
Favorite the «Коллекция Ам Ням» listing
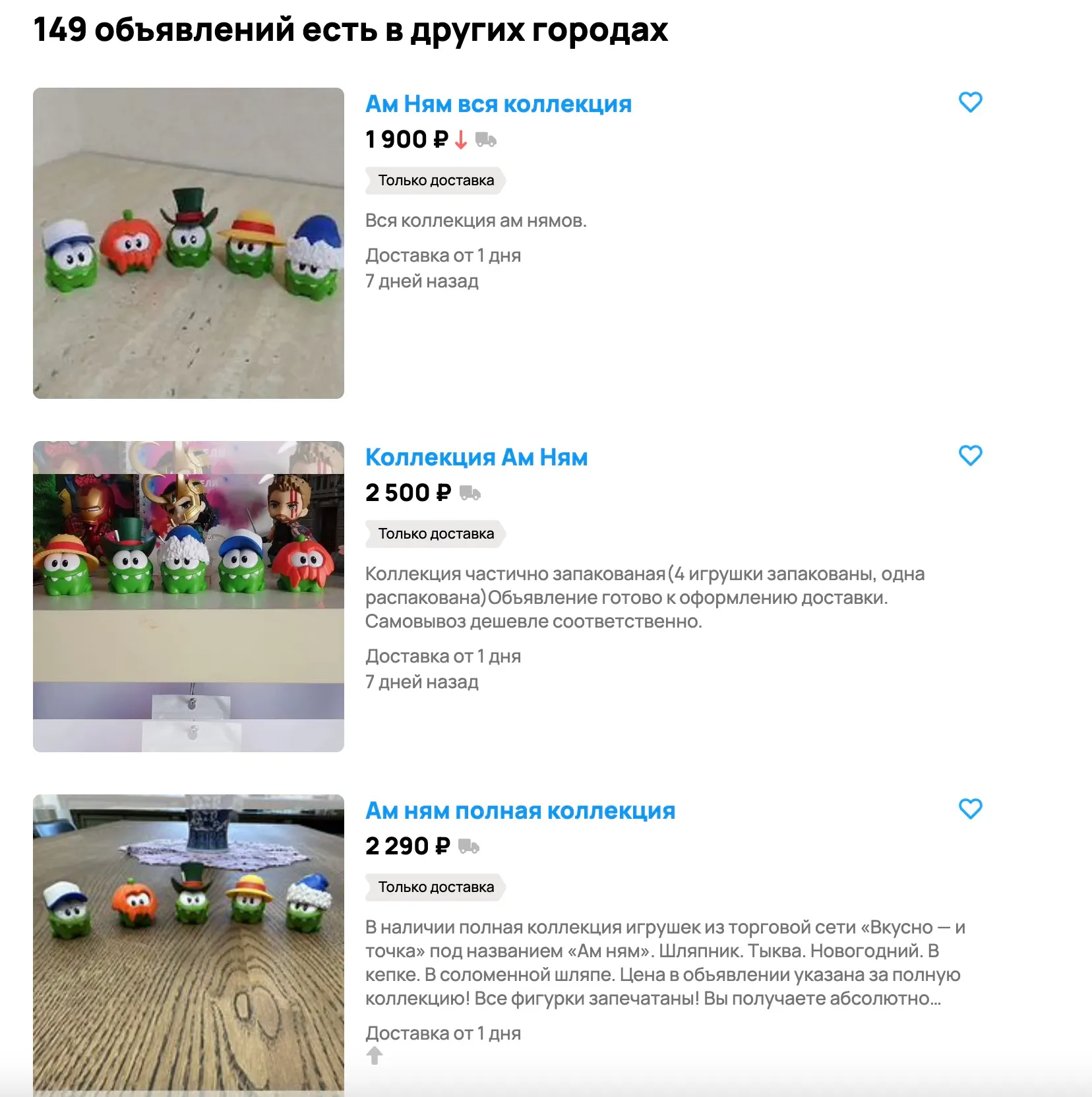tap(970, 456)
